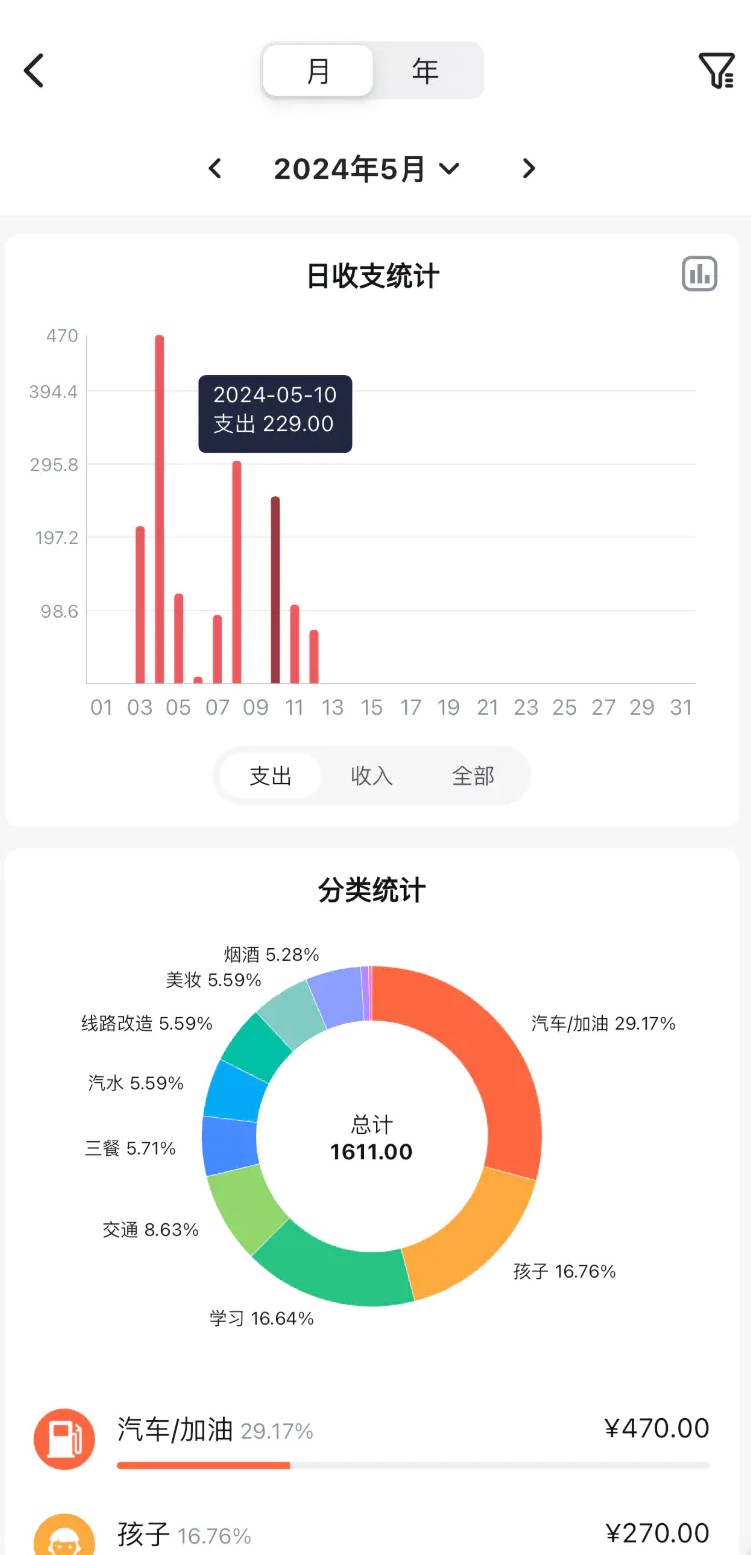
Task: Switch to the 月 monthly view
Action: pos(318,71)
